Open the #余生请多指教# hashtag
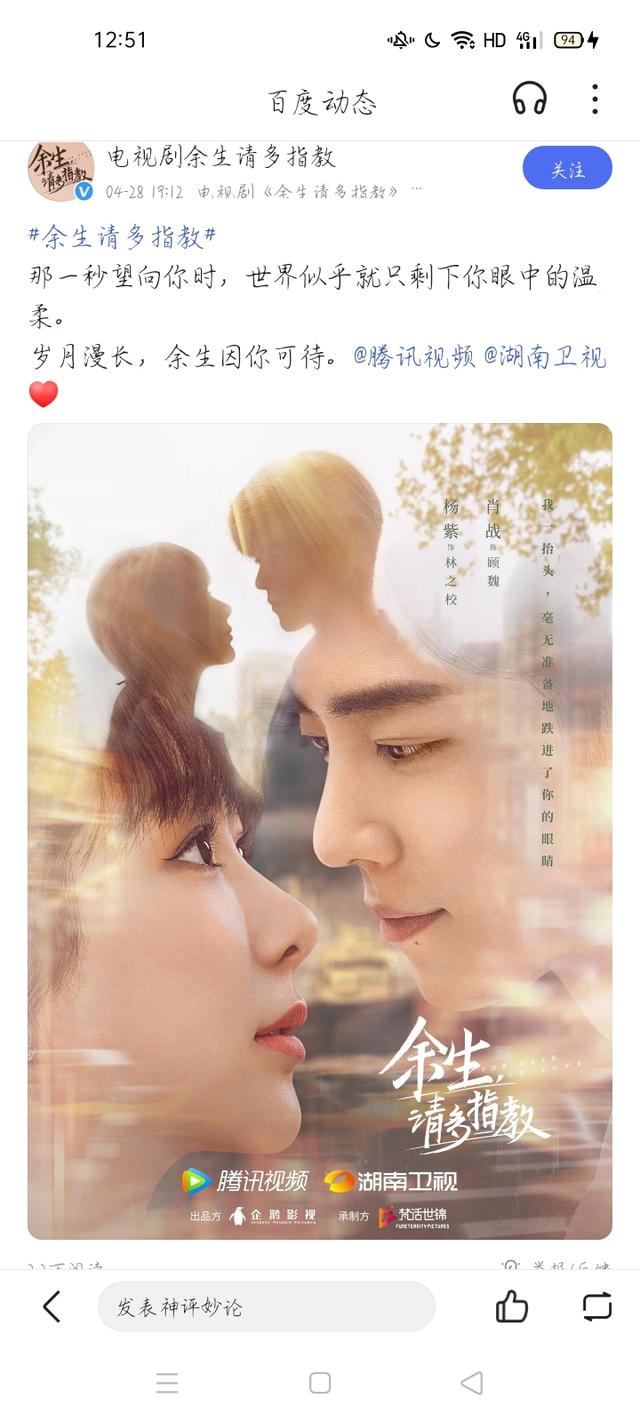The width and height of the screenshot is (640, 1422). [x=122, y=237]
